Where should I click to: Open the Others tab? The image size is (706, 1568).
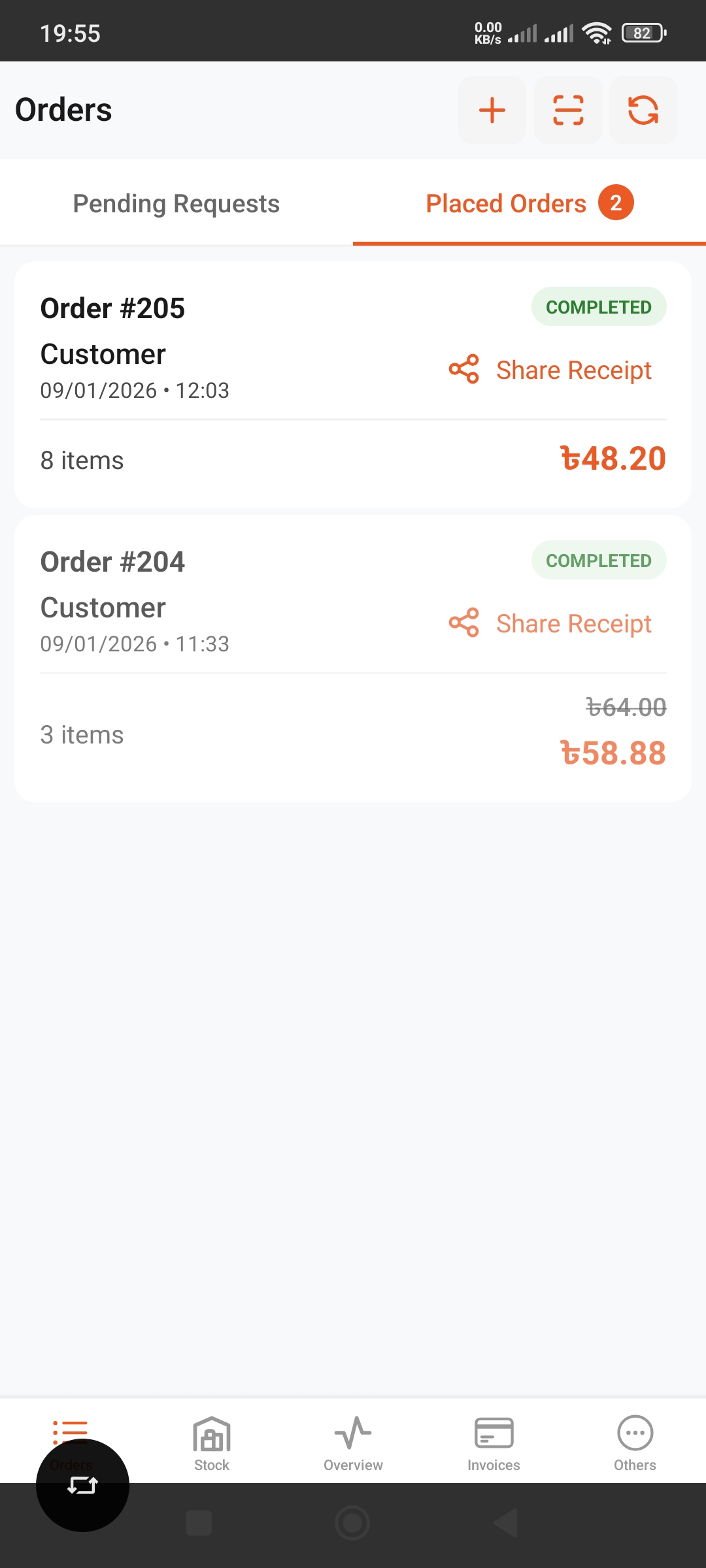point(635,1443)
